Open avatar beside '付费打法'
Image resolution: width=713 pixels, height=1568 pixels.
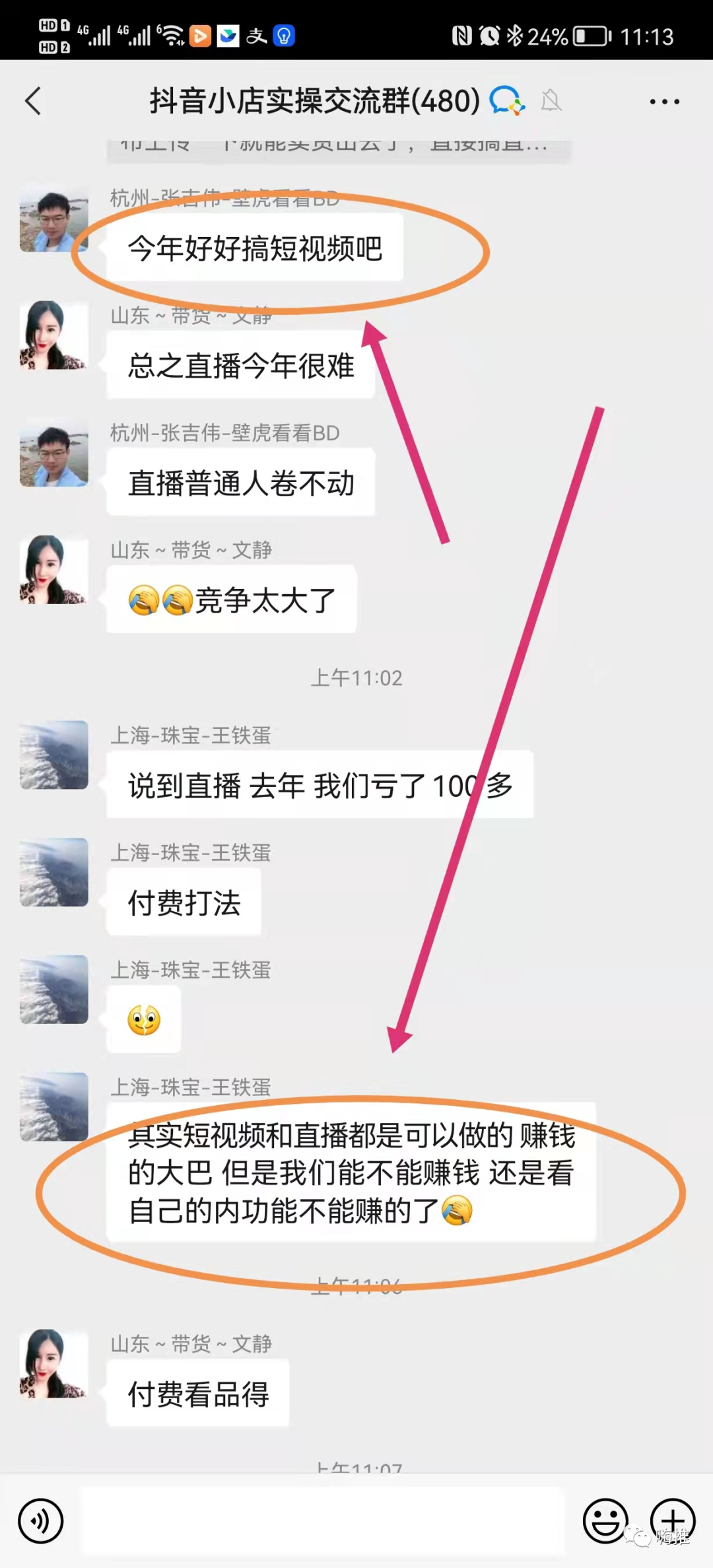point(54,872)
